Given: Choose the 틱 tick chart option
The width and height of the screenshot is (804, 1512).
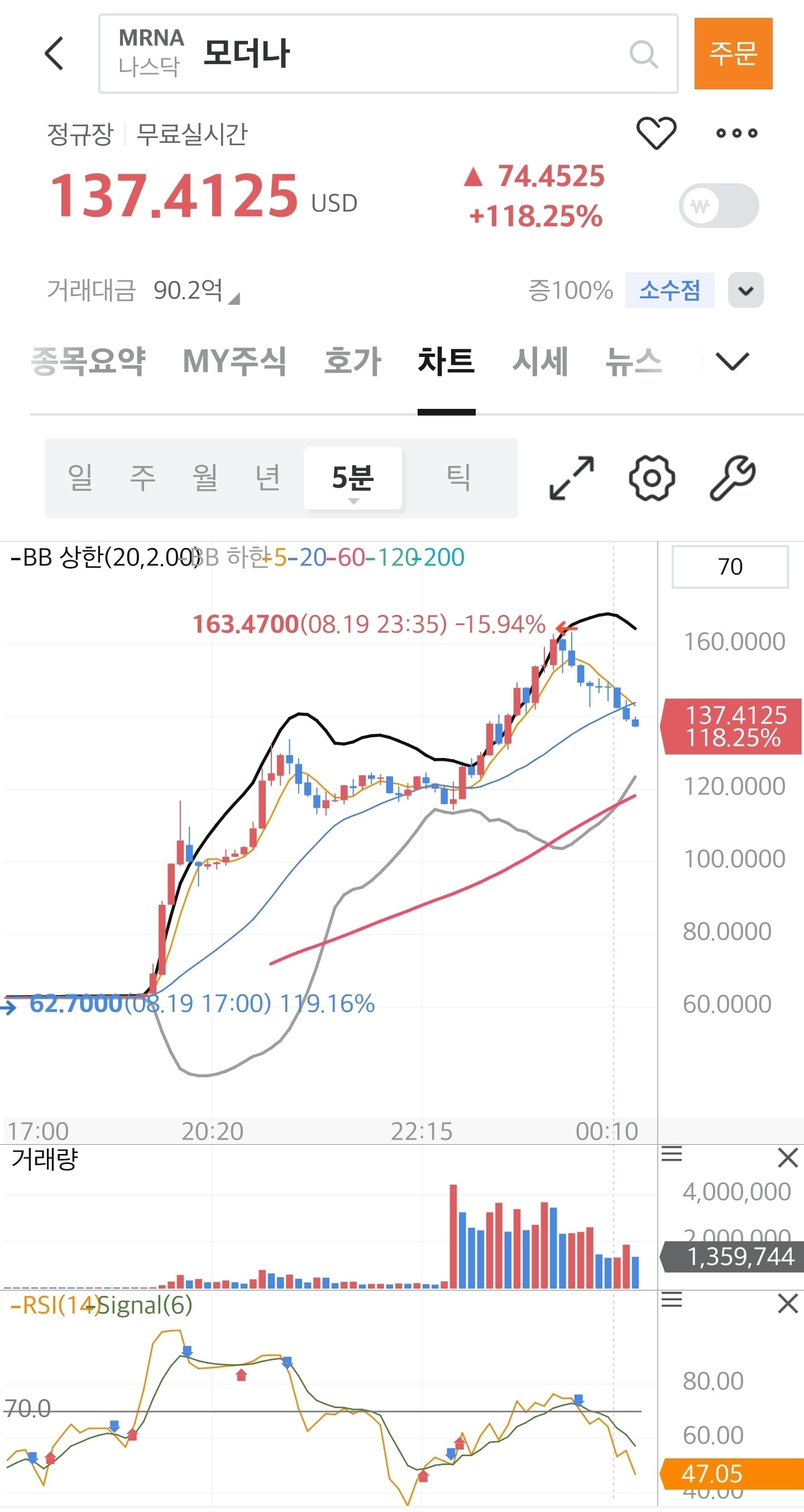Looking at the screenshot, I should [x=458, y=478].
